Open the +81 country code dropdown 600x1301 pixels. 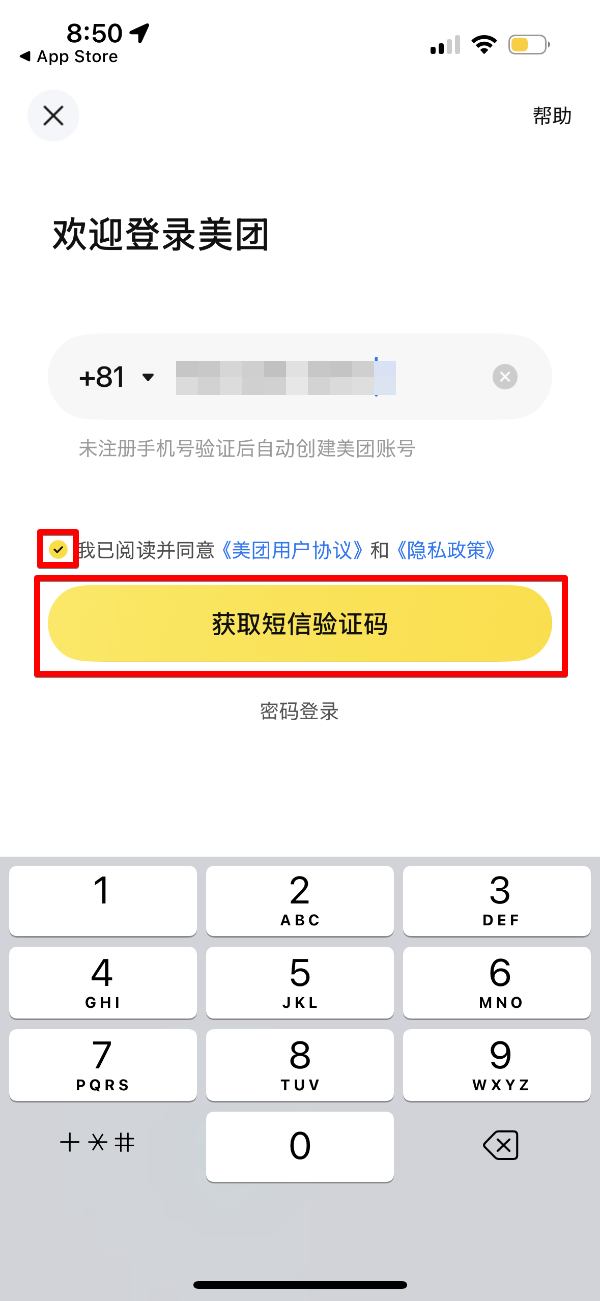(x=117, y=377)
